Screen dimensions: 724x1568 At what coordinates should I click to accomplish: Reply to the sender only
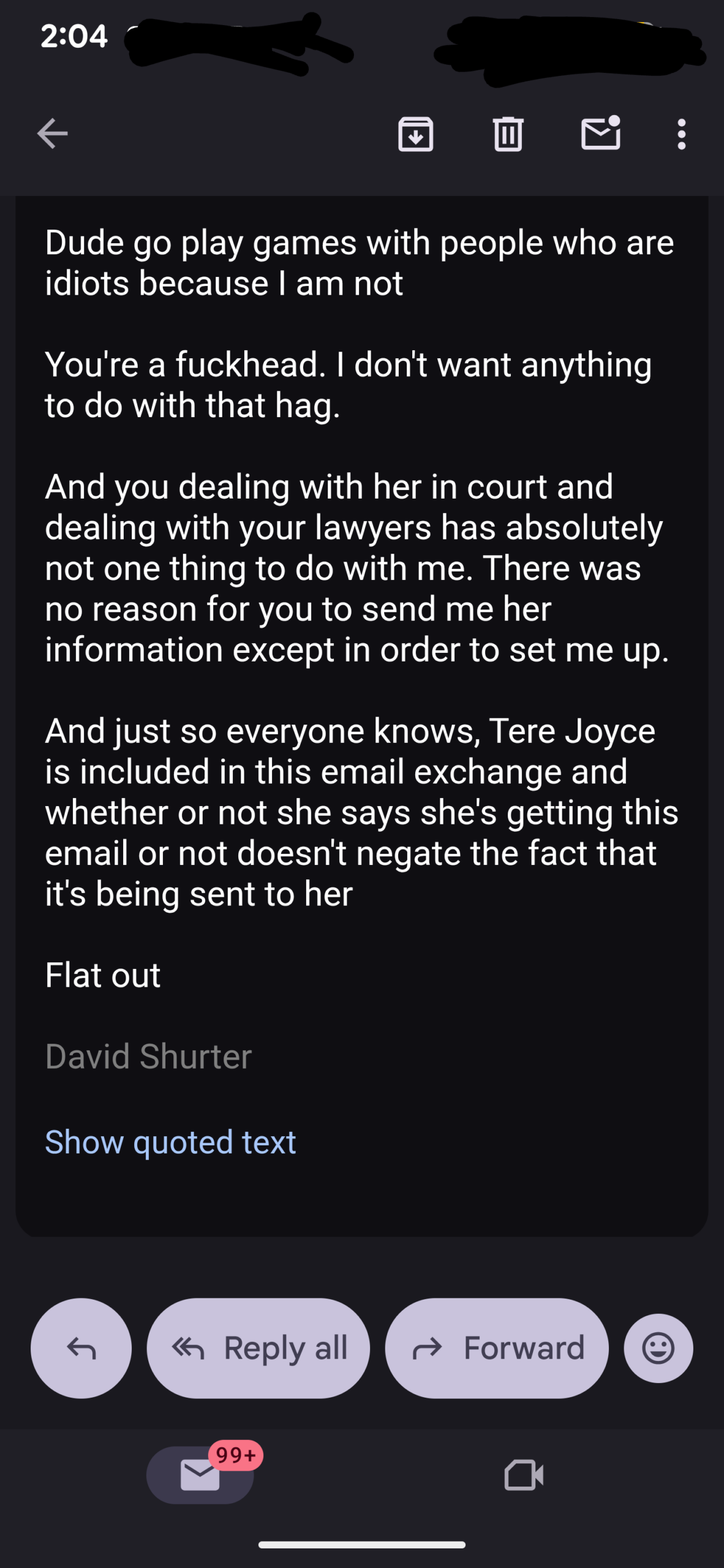pos(81,1347)
